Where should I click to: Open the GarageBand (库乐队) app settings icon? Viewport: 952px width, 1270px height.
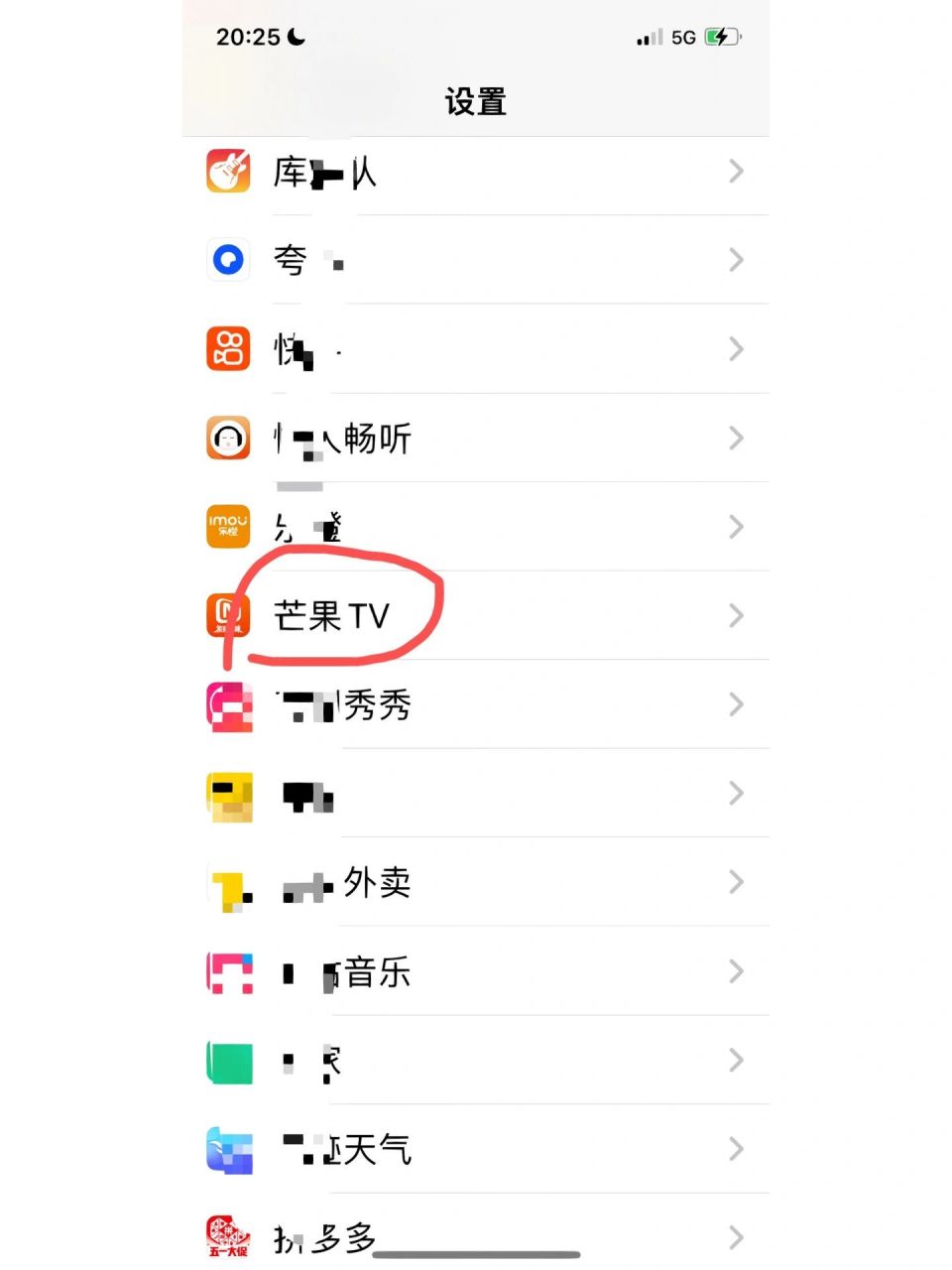(228, 172)
